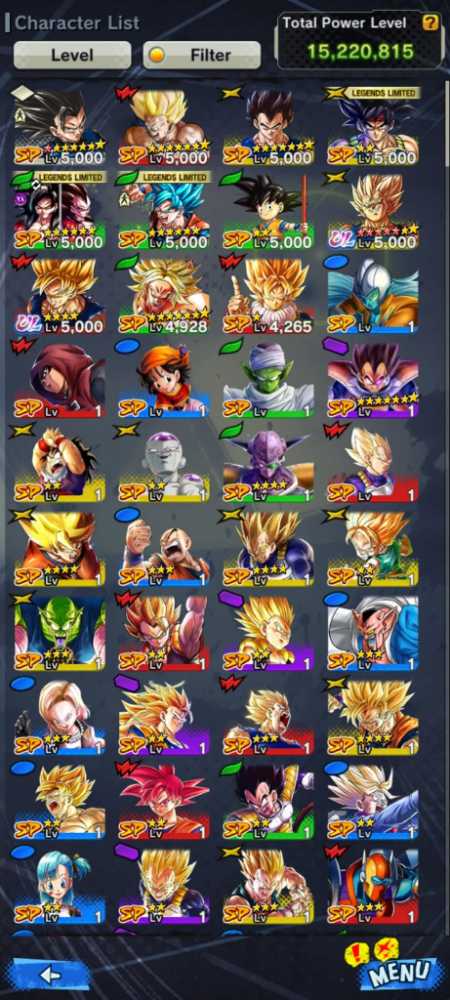This screenshot has width=450, height=1000.
Task: Open the Krillin character tile
Action: point(164,548)
